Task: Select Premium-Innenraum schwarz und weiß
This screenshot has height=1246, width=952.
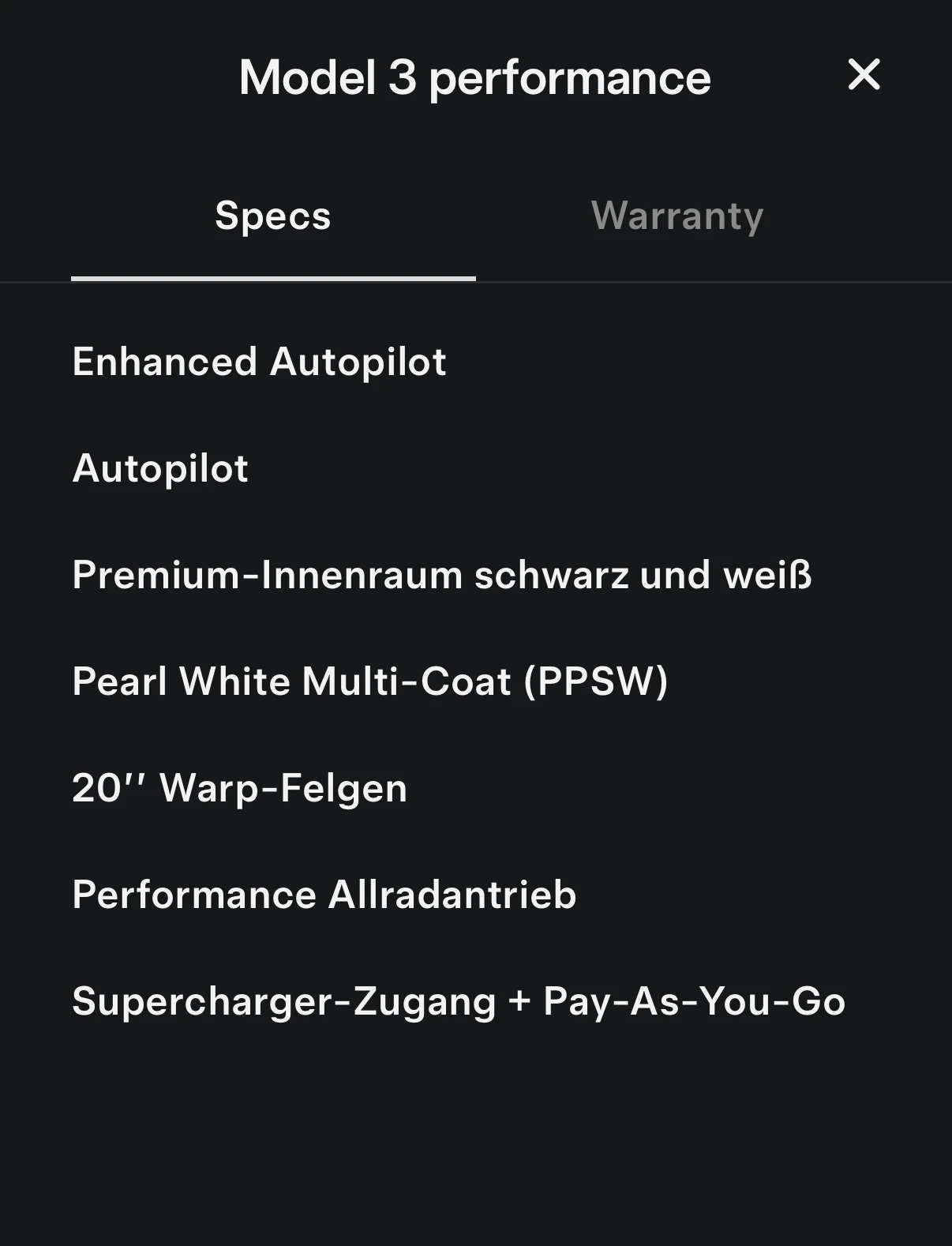Action: coord(442,576)
